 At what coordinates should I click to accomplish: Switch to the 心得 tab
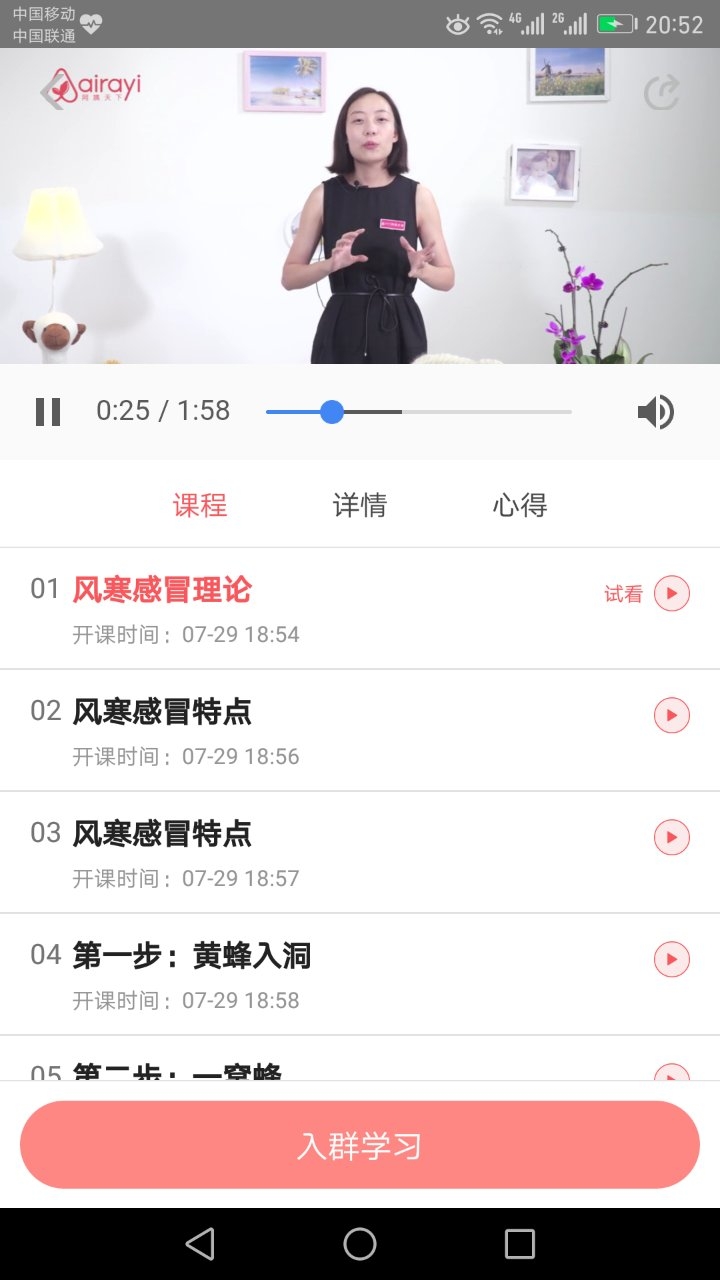pos(519,505)
